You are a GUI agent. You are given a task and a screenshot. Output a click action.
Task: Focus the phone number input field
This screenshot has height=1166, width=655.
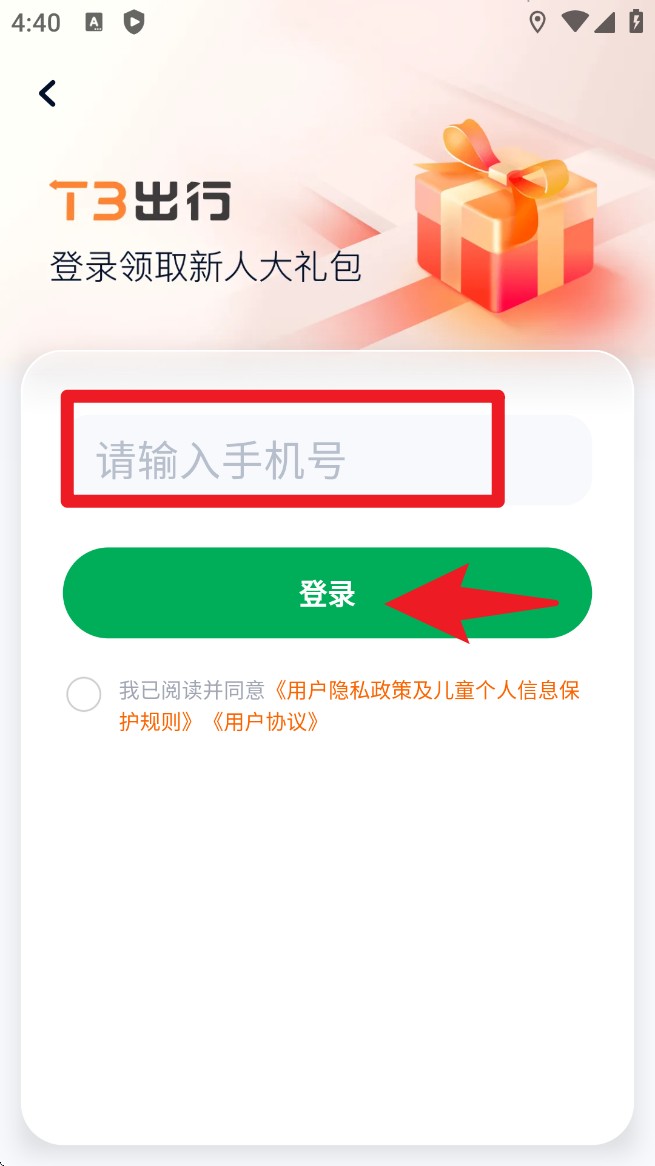(326, 461)
